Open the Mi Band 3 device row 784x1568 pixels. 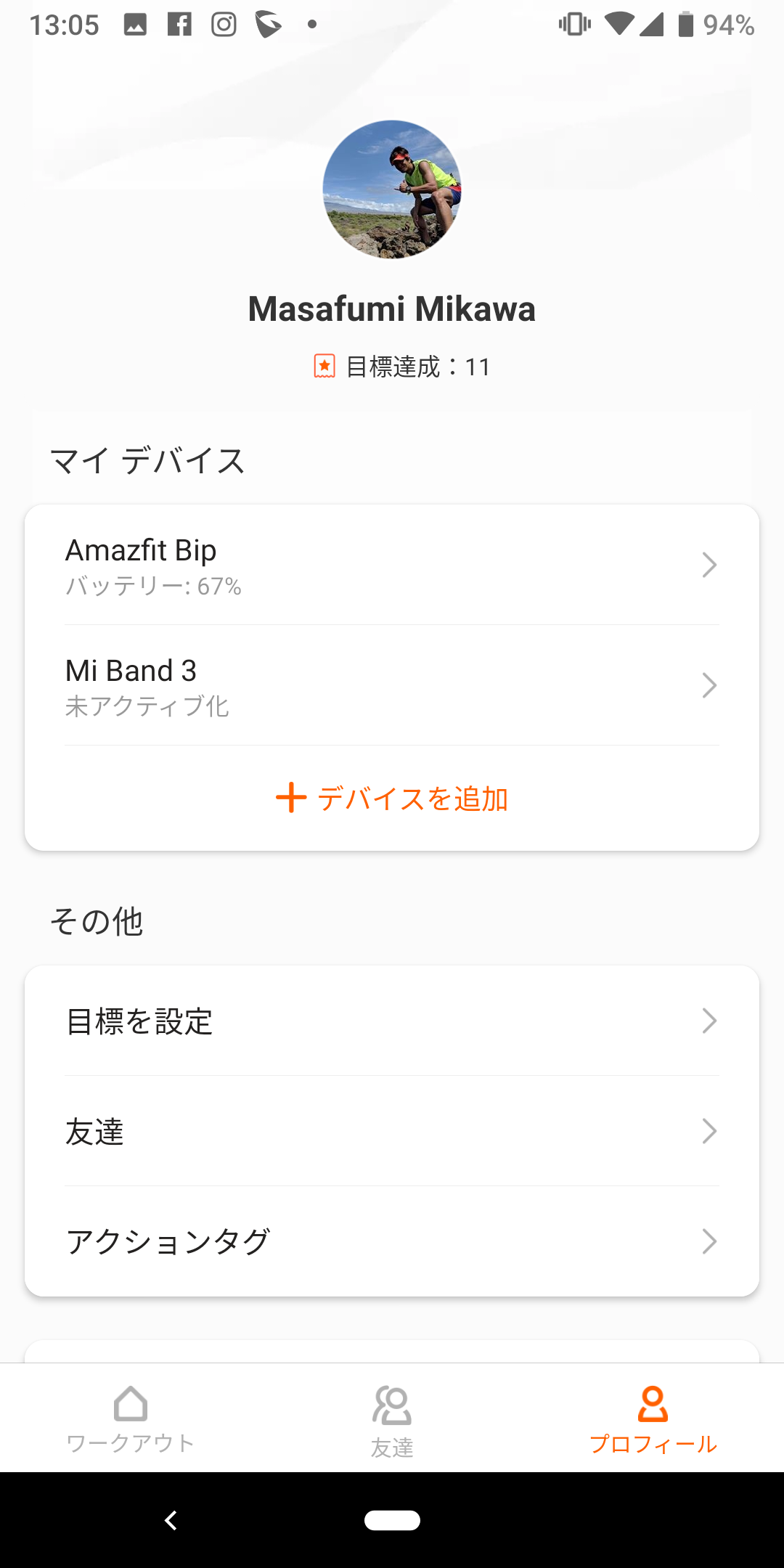(x=392, y=685)
